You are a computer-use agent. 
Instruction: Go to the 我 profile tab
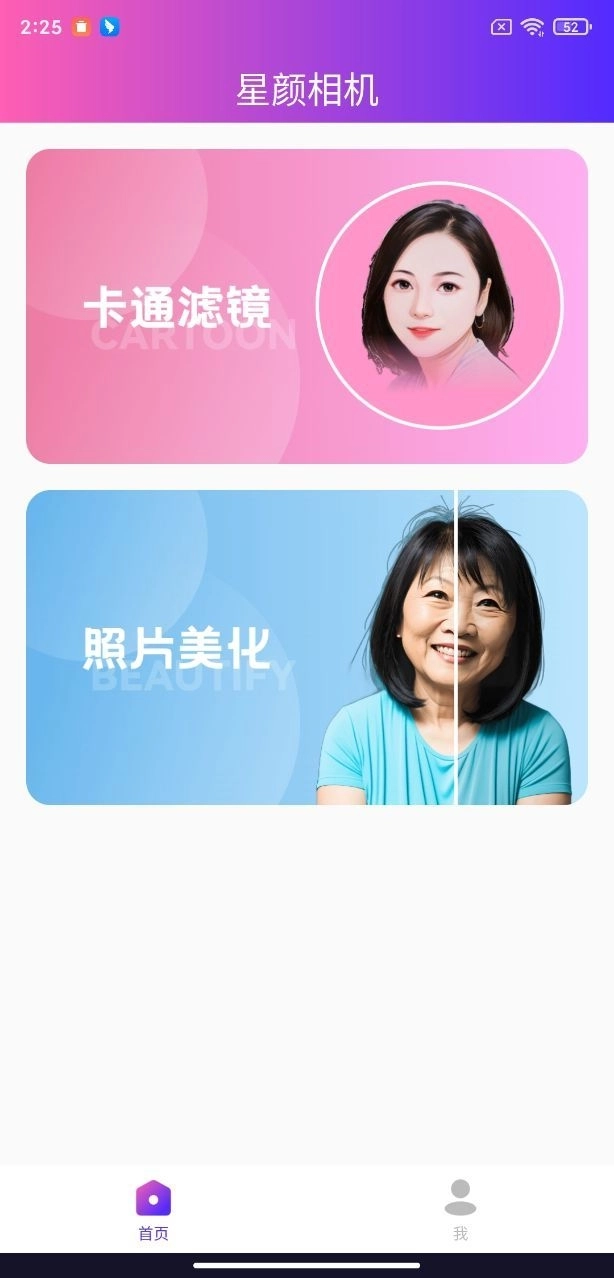[460, 1209]
